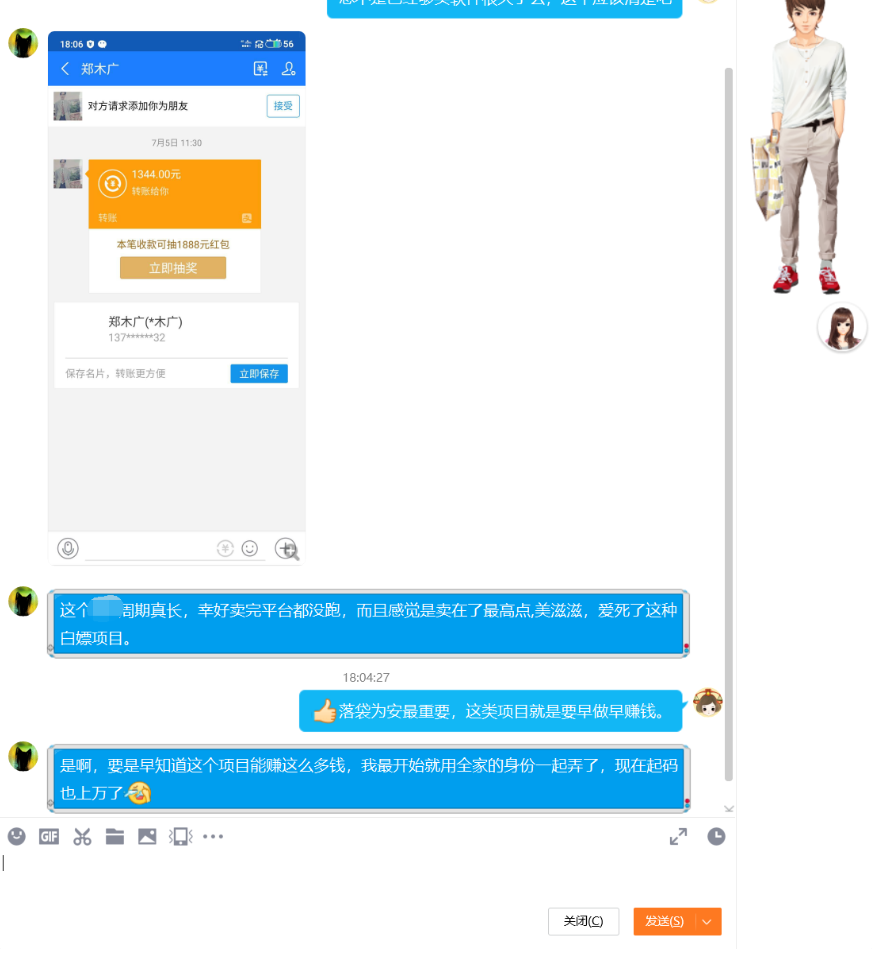The height and width of the screenshot is (970, 872).
Task: Attach a picture to the chat
Action: coord(147,836)
